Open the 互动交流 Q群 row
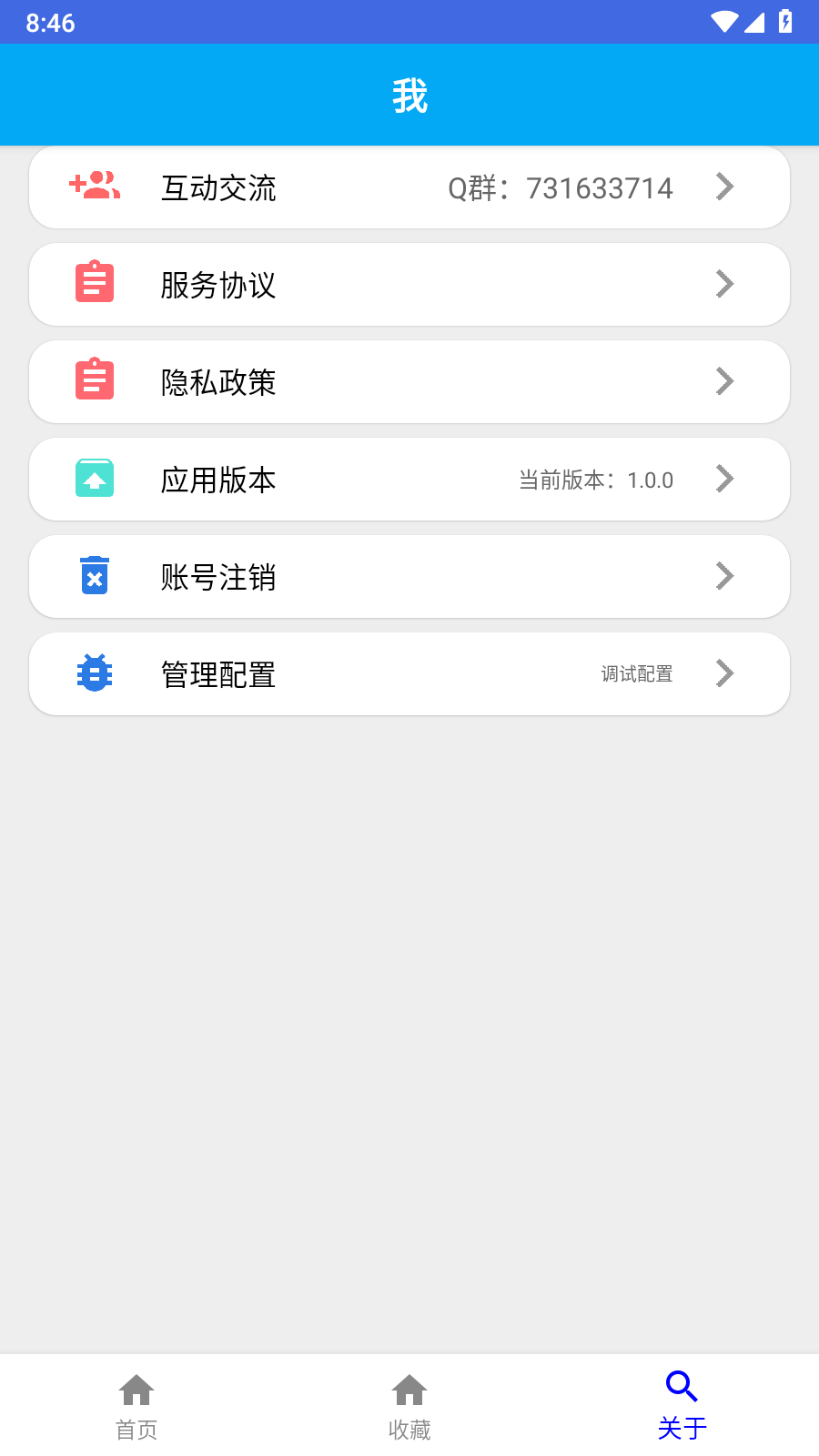 (409, 187)
